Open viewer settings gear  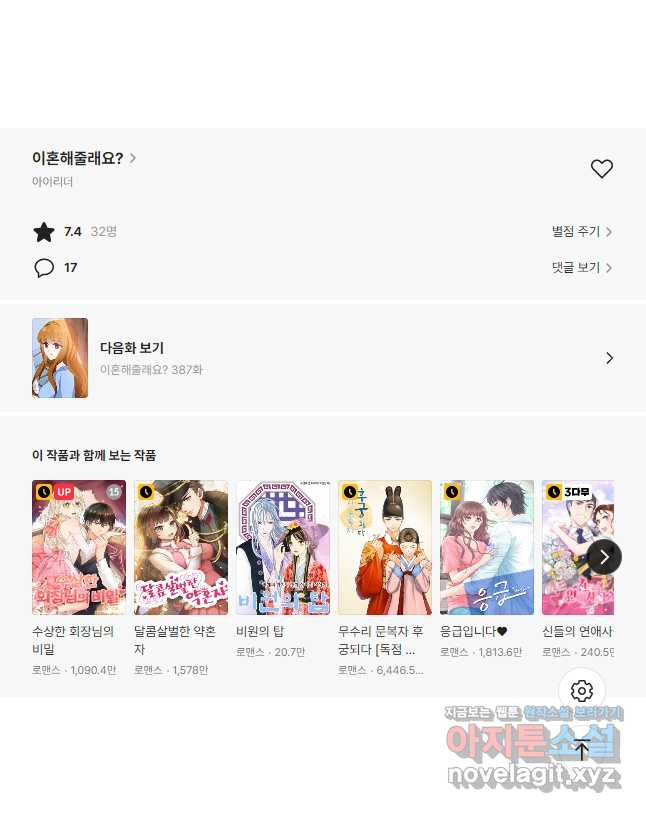[x=582, y=691]
